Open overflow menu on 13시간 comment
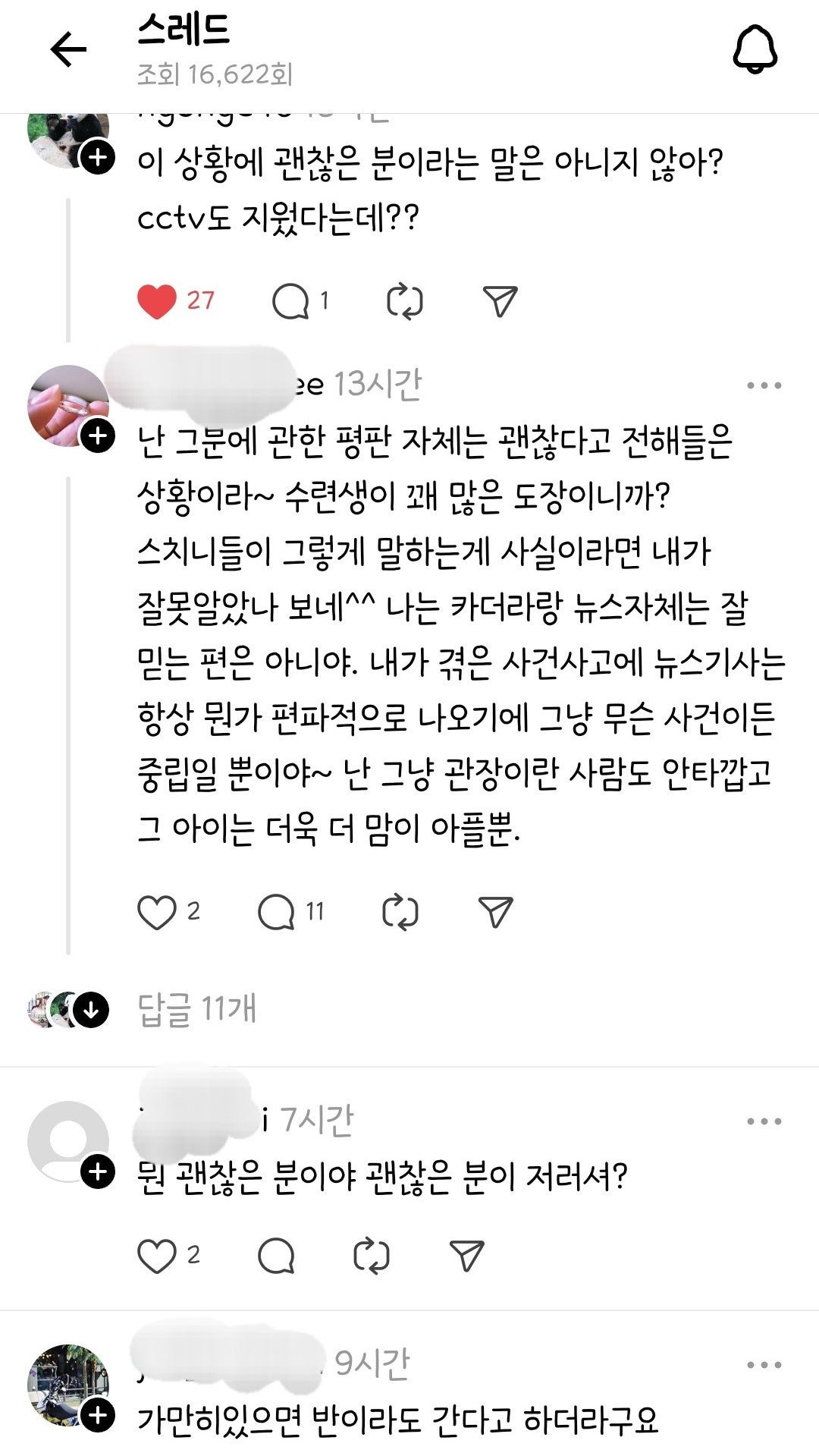Screen dimensions: 819x1456 [x=763, y=385]
